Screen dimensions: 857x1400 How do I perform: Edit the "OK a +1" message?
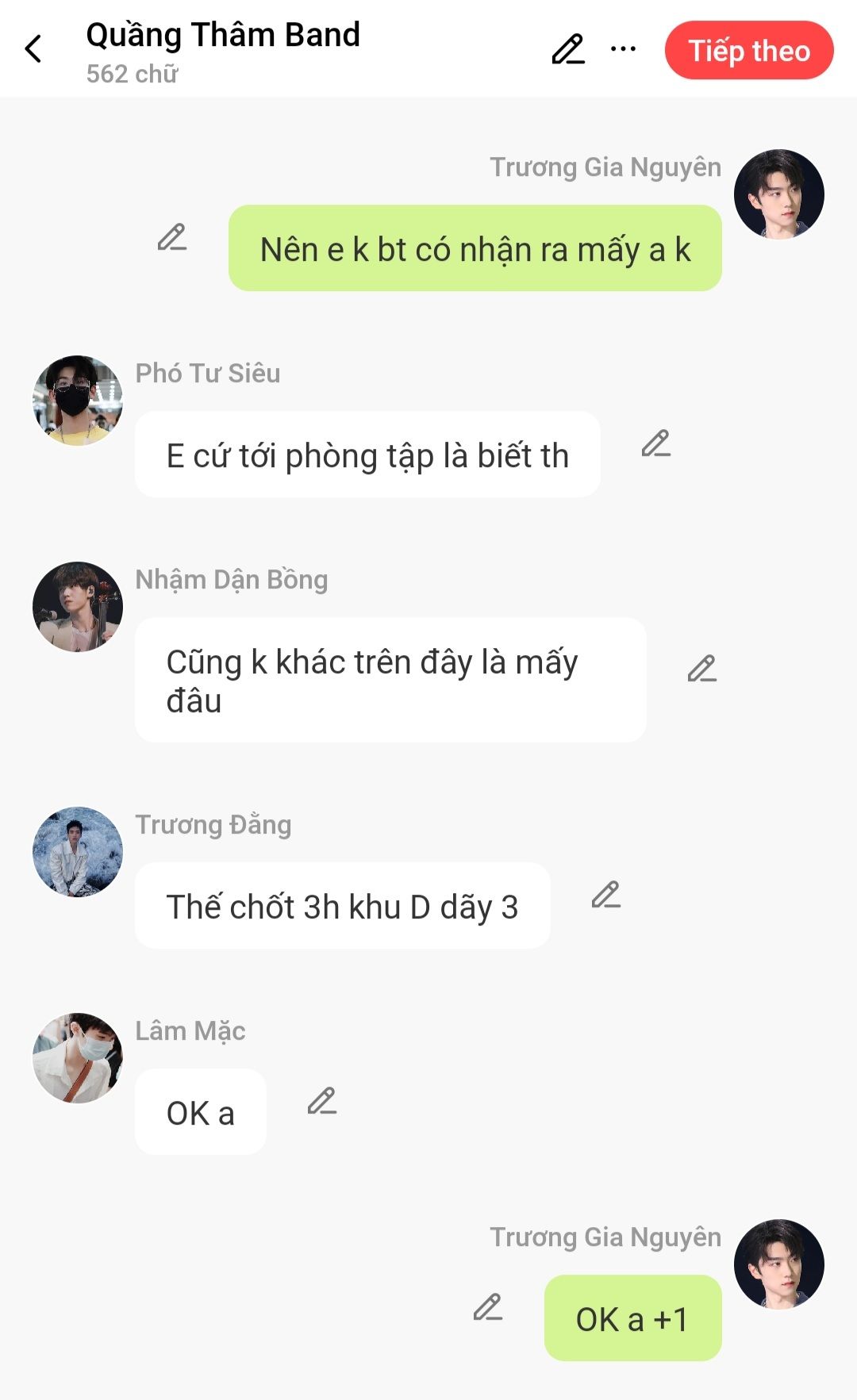[487, 1307]
